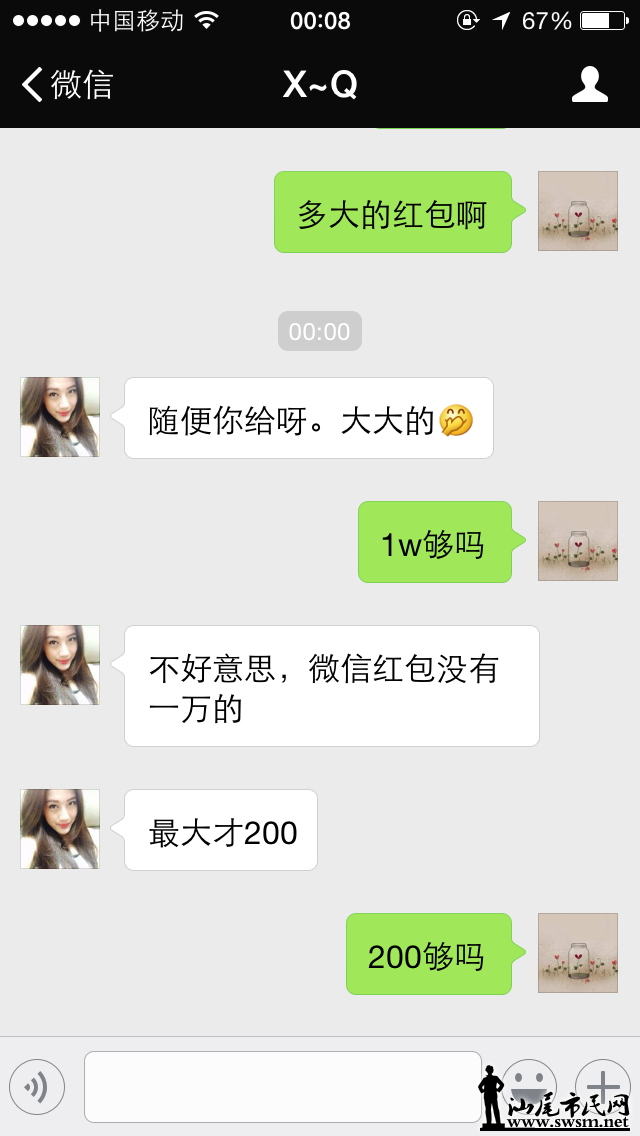Tap the contact's avatar beside 最大才200

[x=60, y=829]
